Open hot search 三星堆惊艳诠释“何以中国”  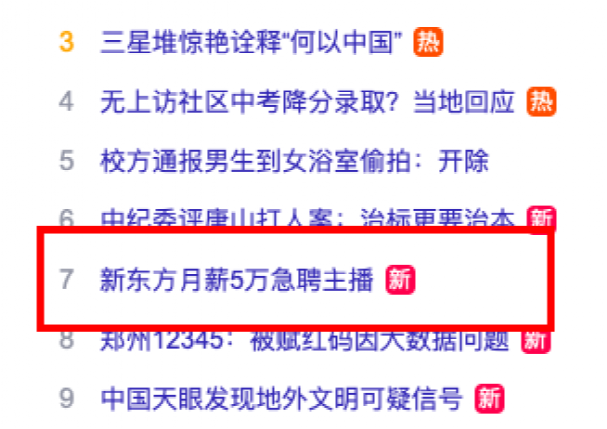(252, 42)
